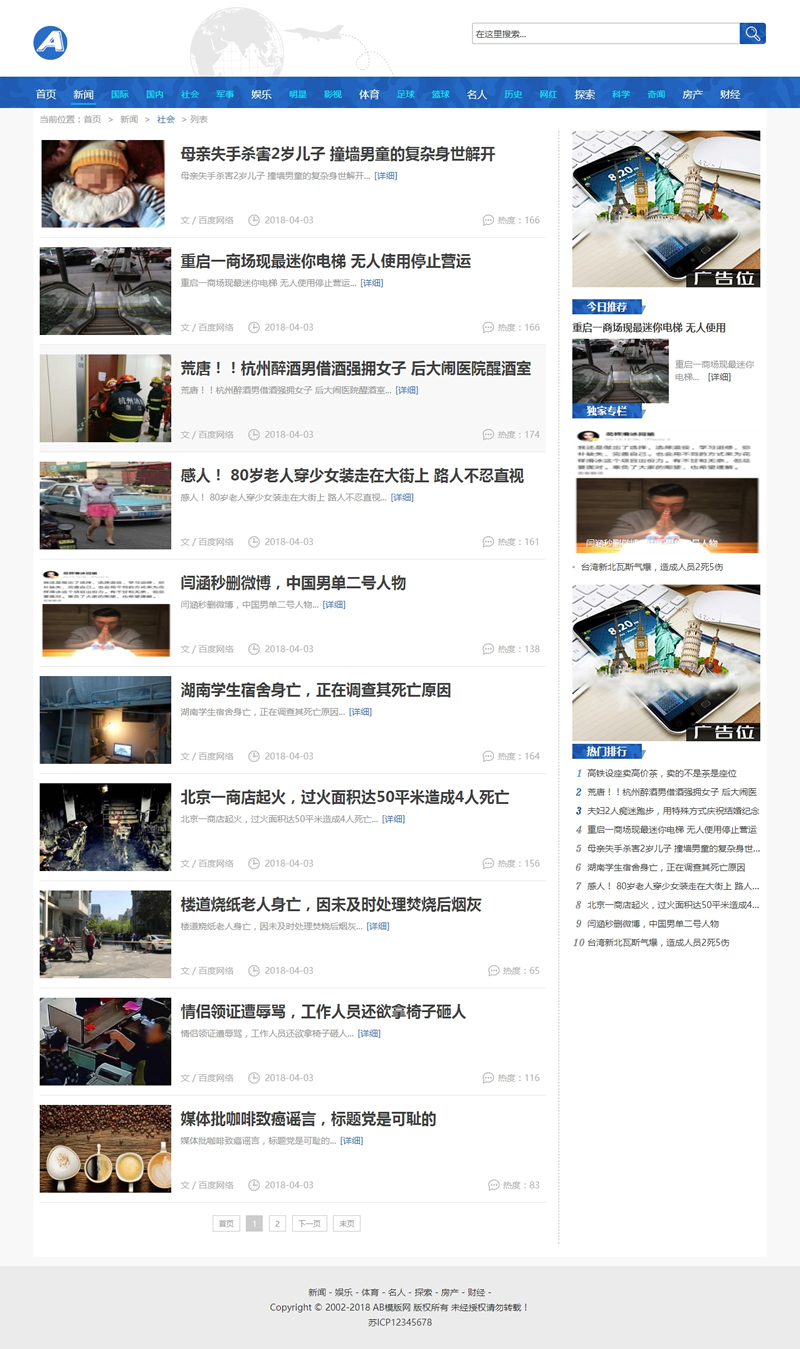Image resolution: width=800 pixels, height=1349 pixels.
Task: Go to 首页 in the nav bar
Action: 46,95
